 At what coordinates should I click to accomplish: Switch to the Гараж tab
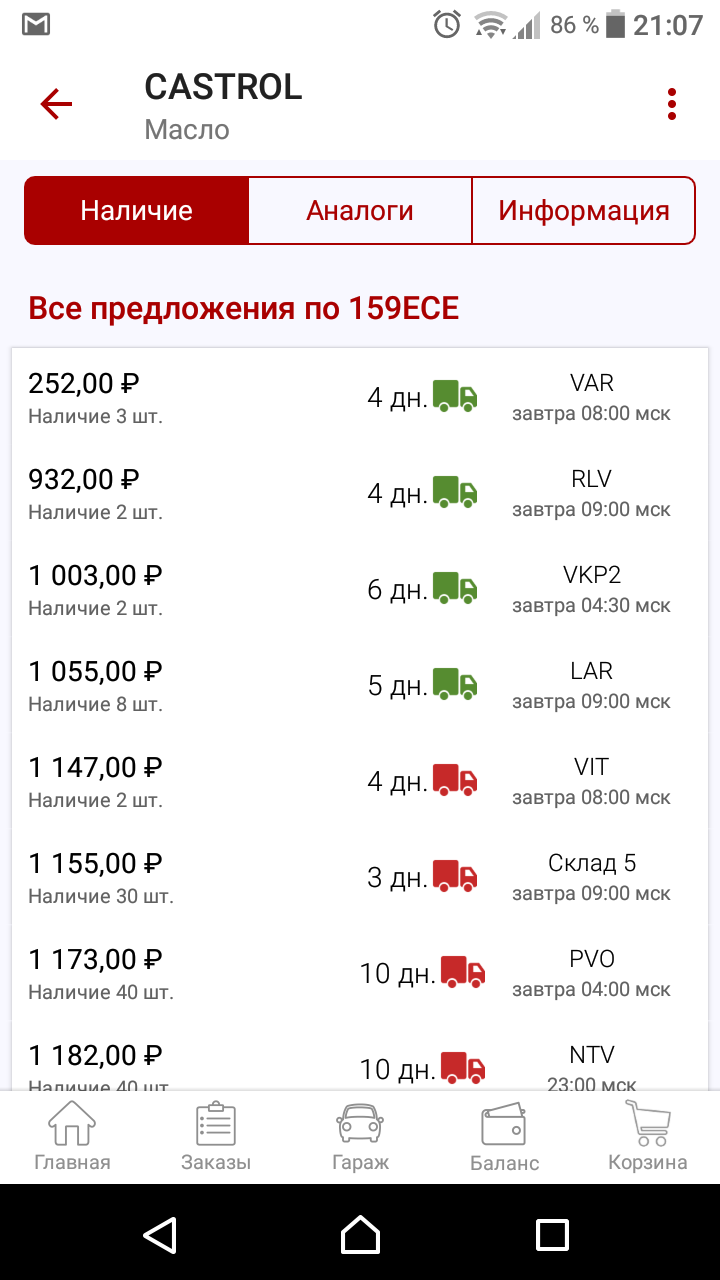pyautogui.click(x=360, y=1137)
